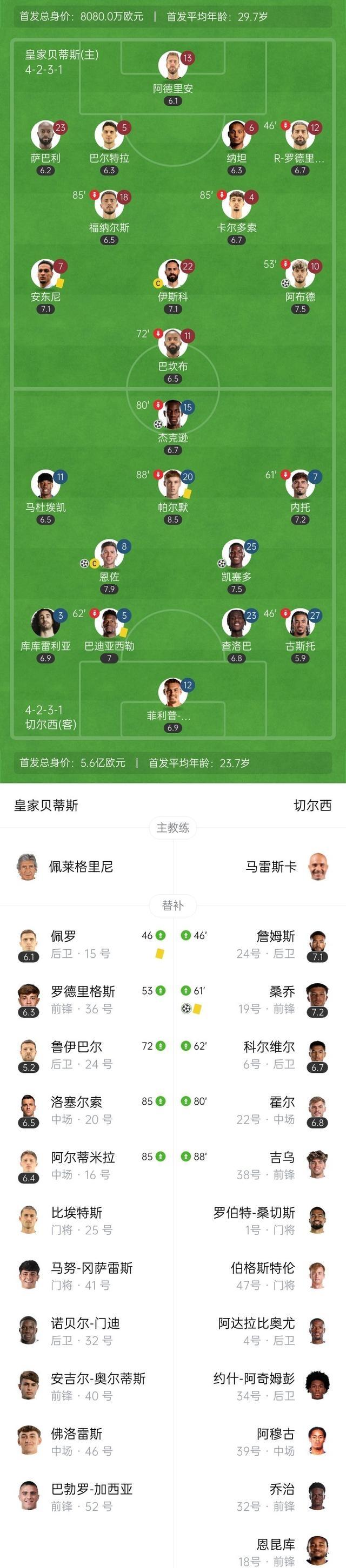
Task: Open Chelsea coach 马雷斯卡's profile
Action: point(271,866)
